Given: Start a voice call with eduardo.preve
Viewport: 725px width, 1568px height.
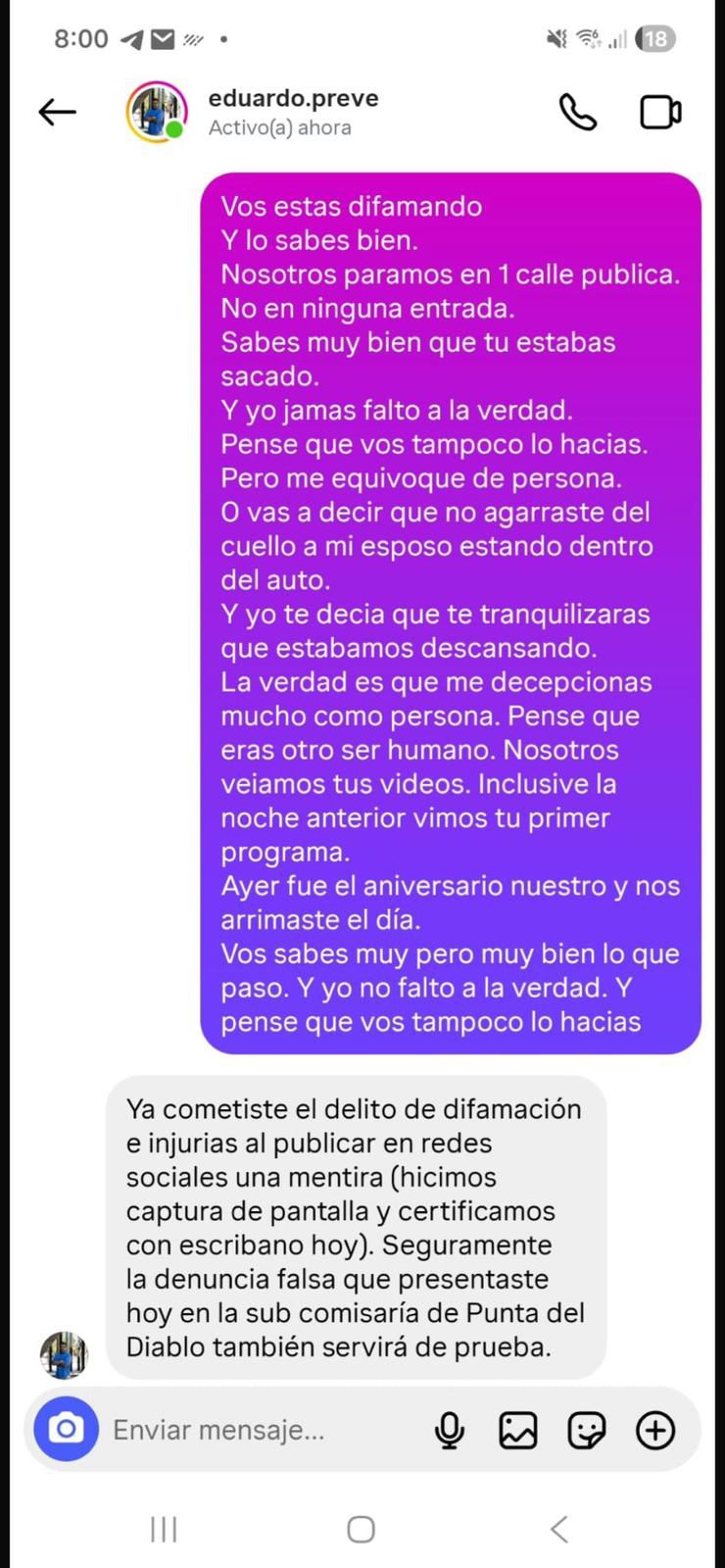Looking at the screenshot, I should click(578, 112).
